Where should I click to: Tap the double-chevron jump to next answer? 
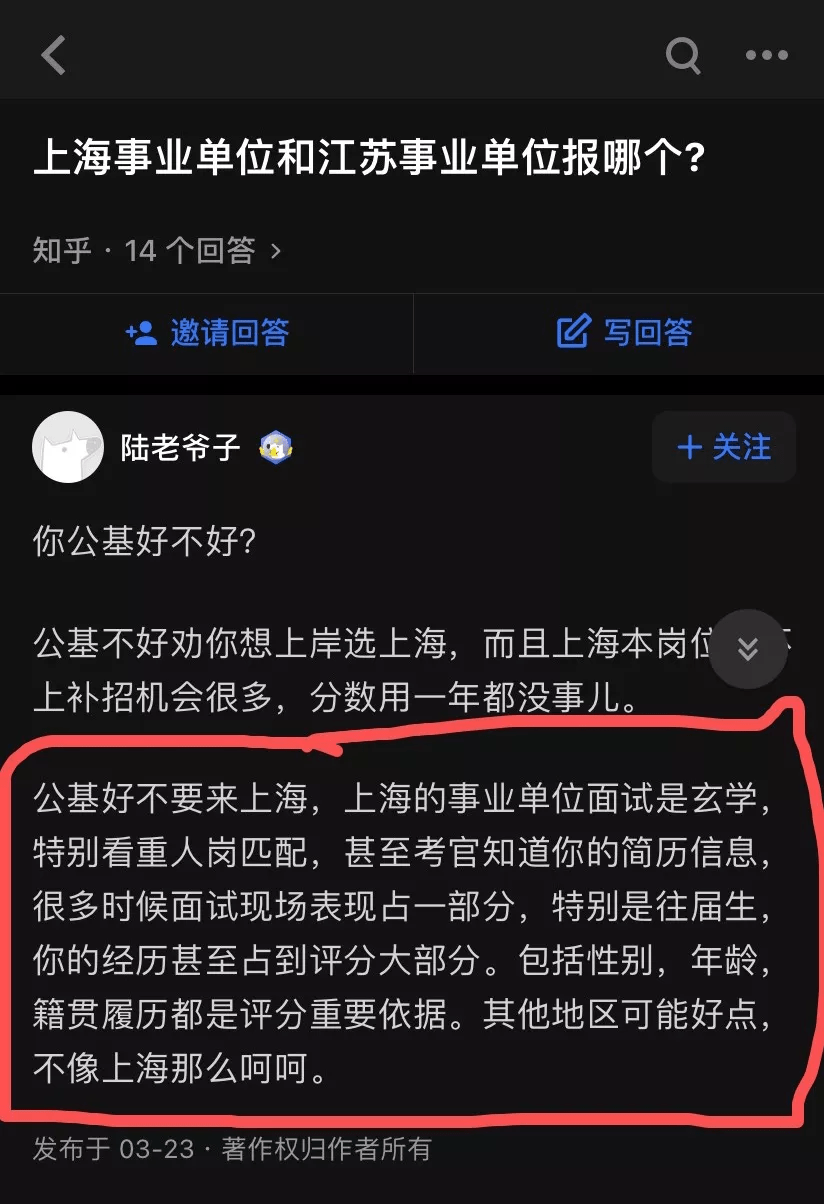click(x=748, y=649)
